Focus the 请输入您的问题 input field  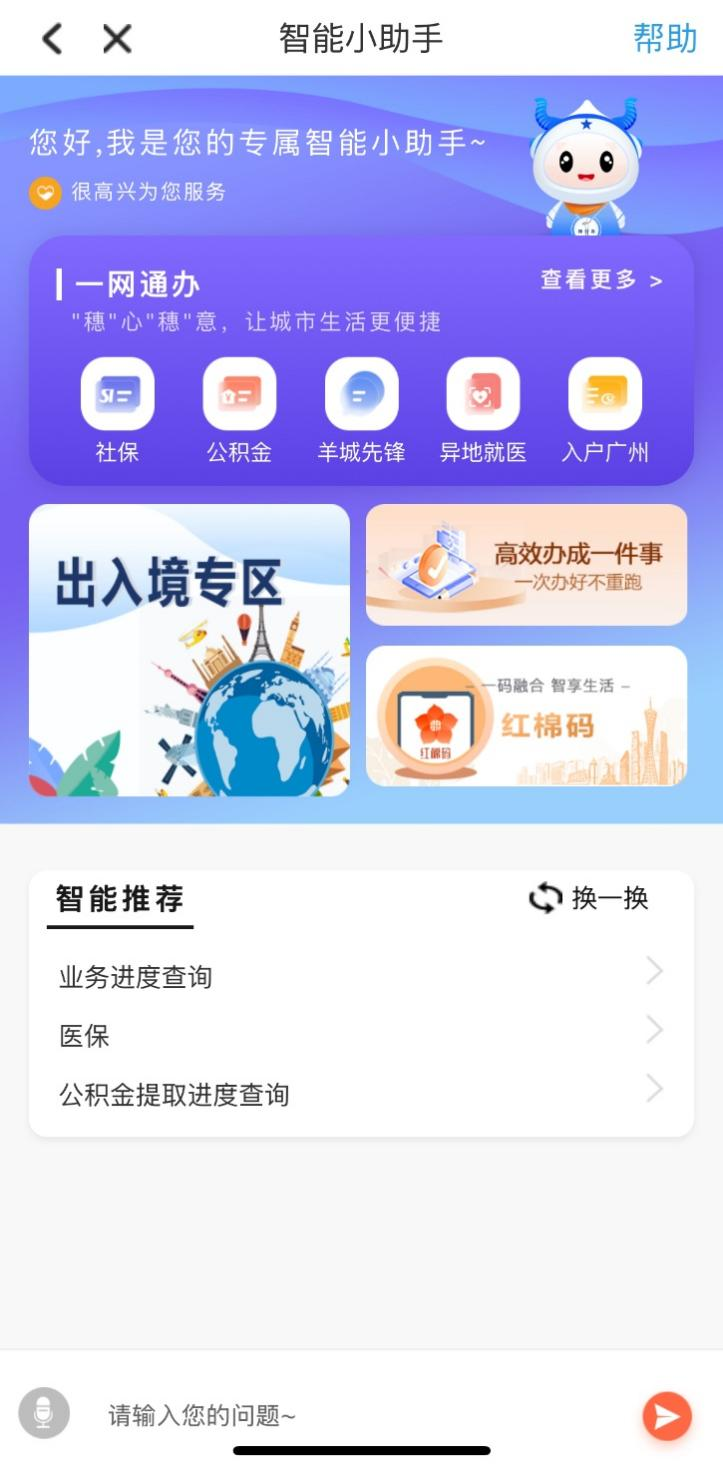360,1415
